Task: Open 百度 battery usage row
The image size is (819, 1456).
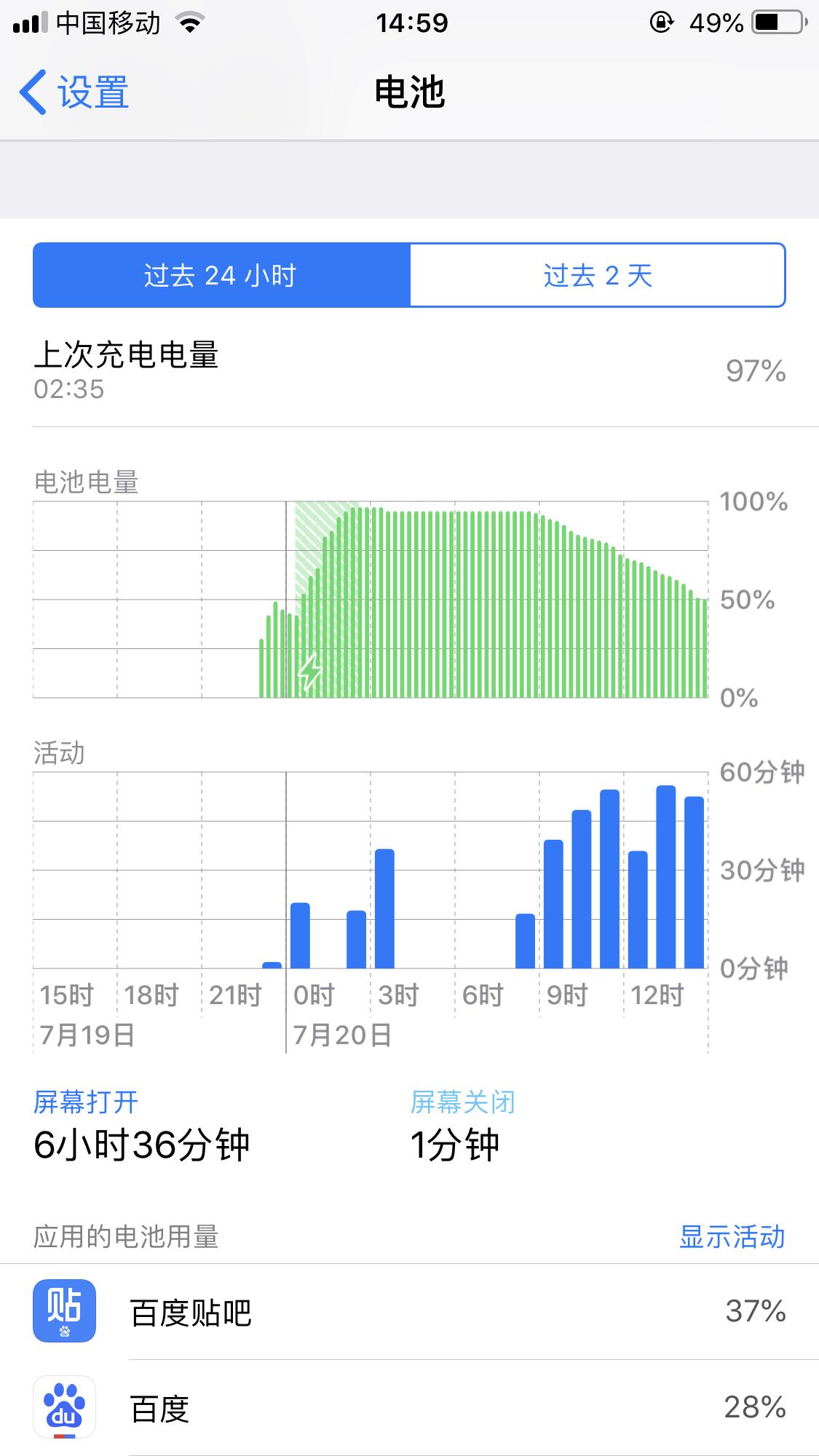Action: pos(409,1408)
